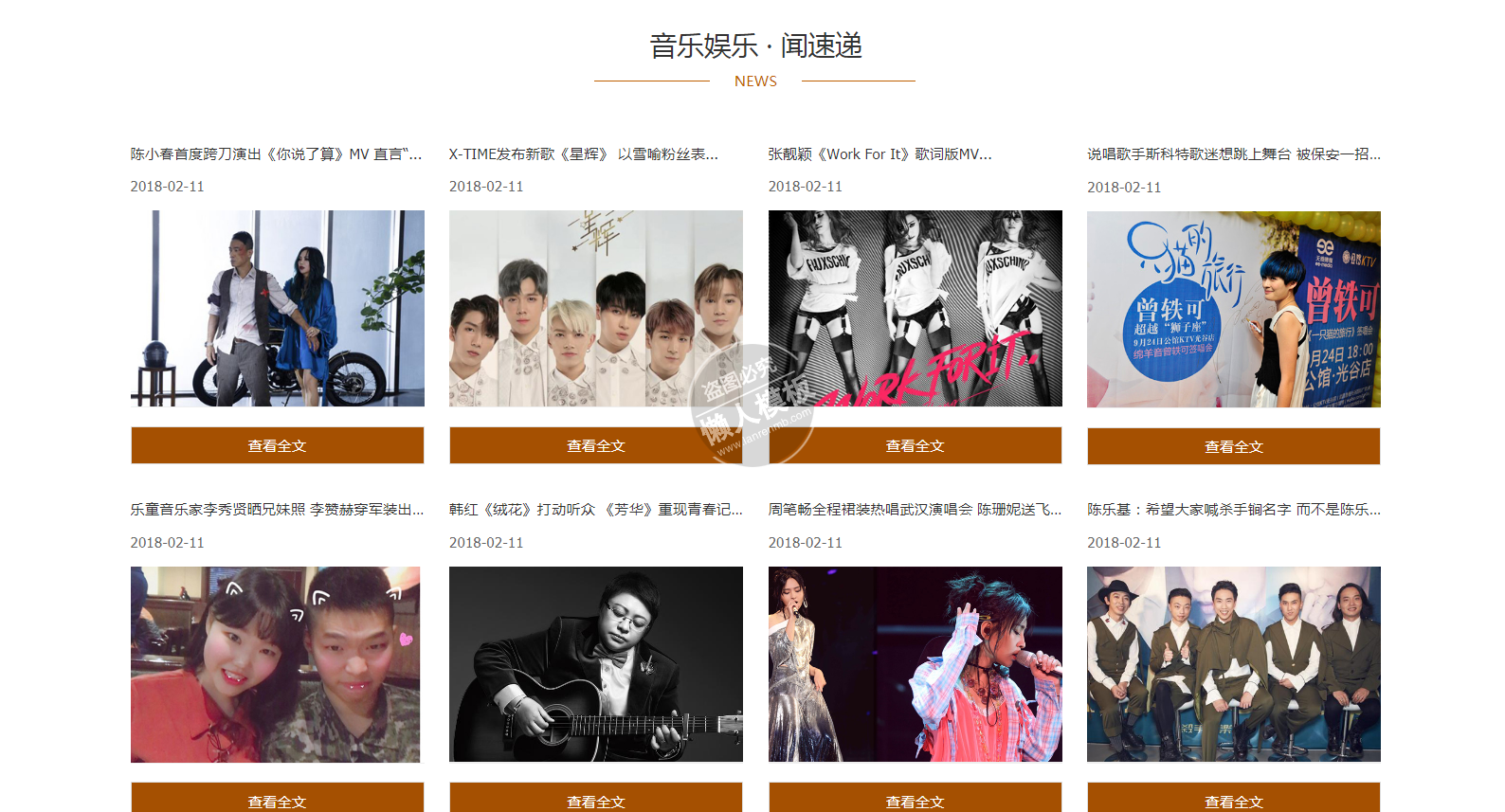Open 查看全文 under 乐童音乐家李秀贤 article
The image size is (1505, 812).
point(277,801)
